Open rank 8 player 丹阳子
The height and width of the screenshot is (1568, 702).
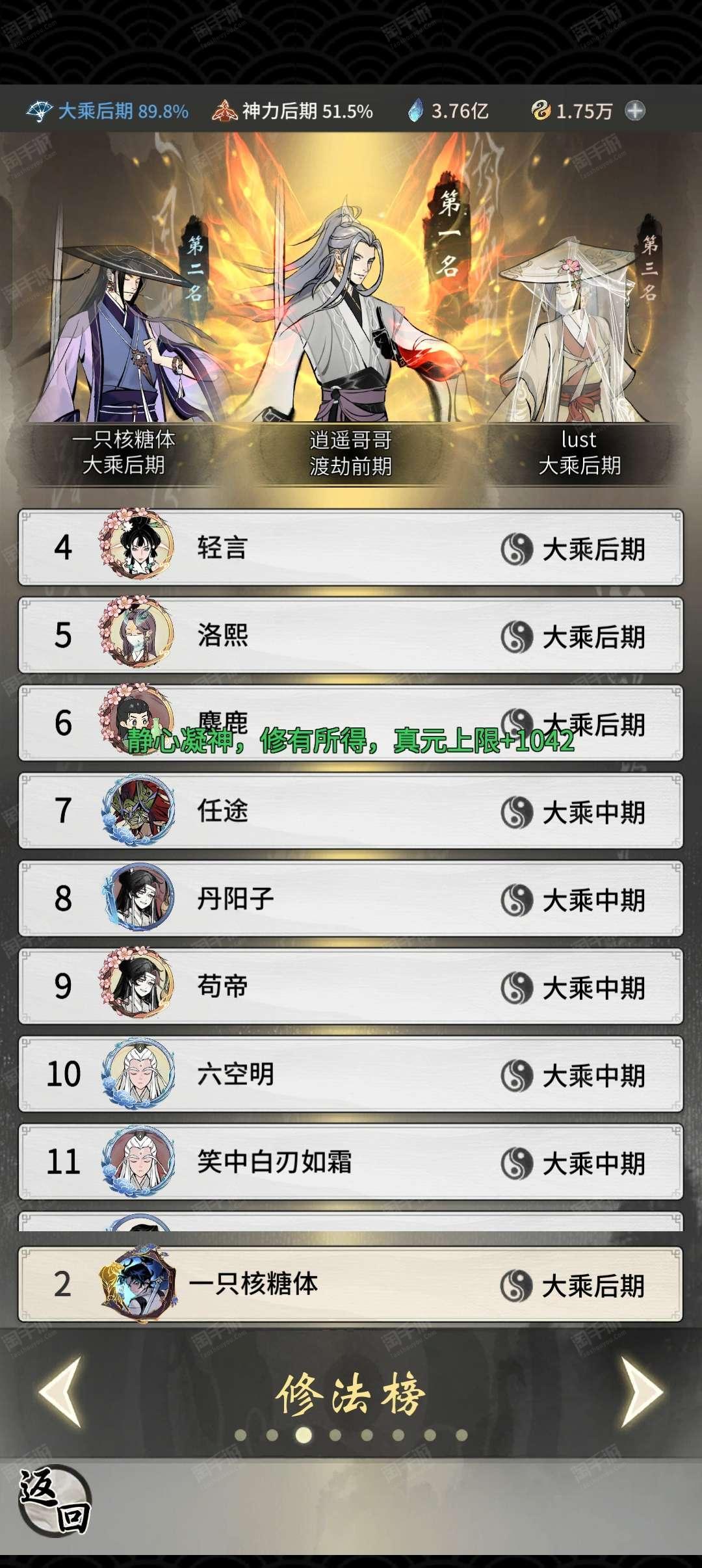pos(351,898)
